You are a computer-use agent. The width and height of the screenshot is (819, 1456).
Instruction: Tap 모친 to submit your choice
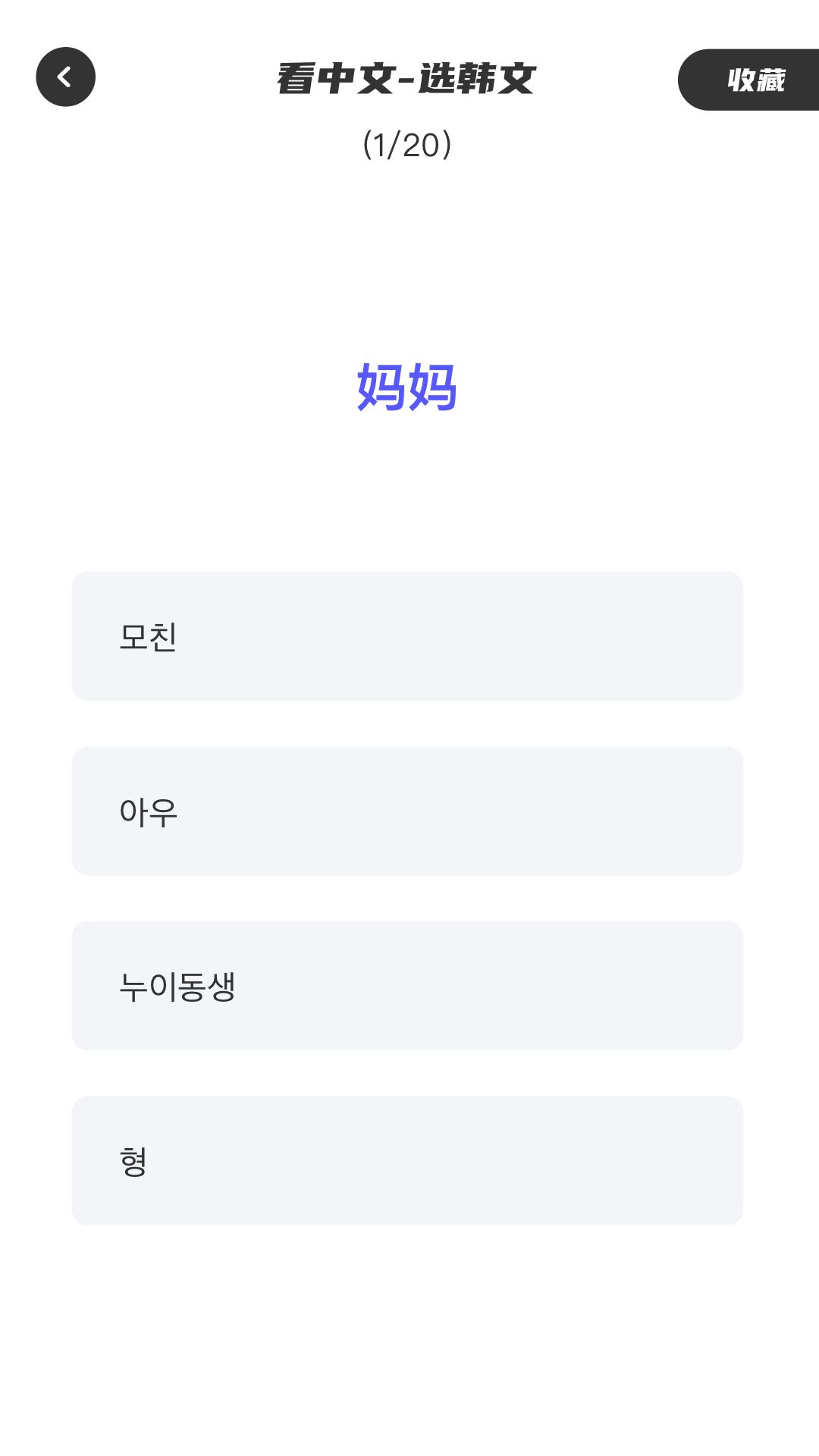point(149,637)
